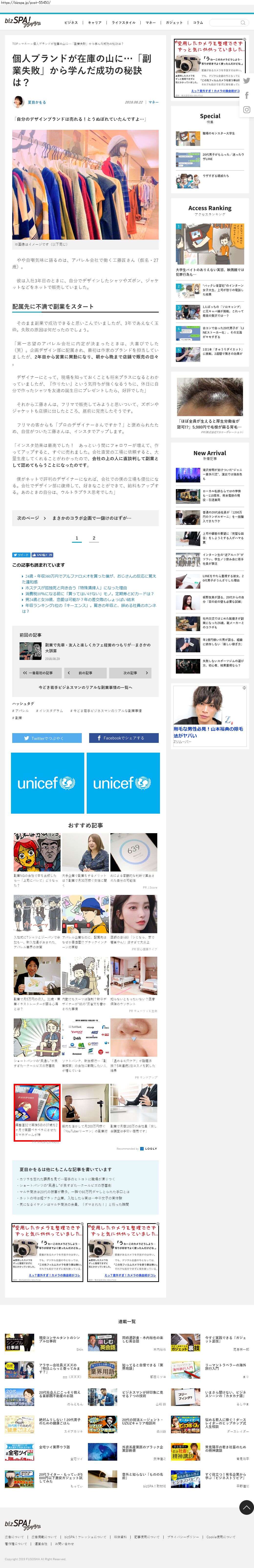Go to the next page 次のページ

click(x=85, y=518)
